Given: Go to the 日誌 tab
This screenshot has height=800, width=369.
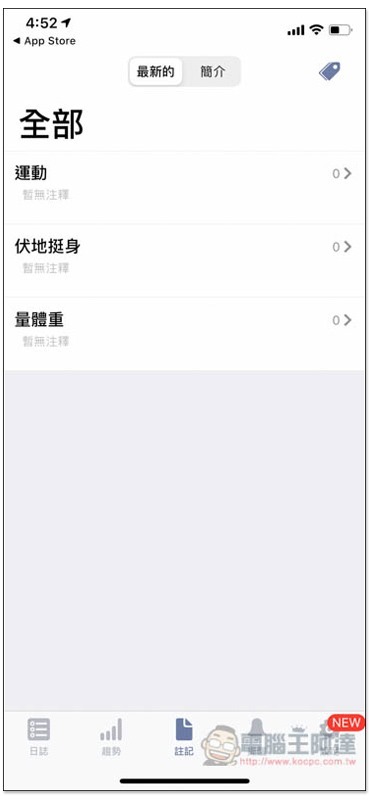Looking at the screenshot, I should point(38,737).
